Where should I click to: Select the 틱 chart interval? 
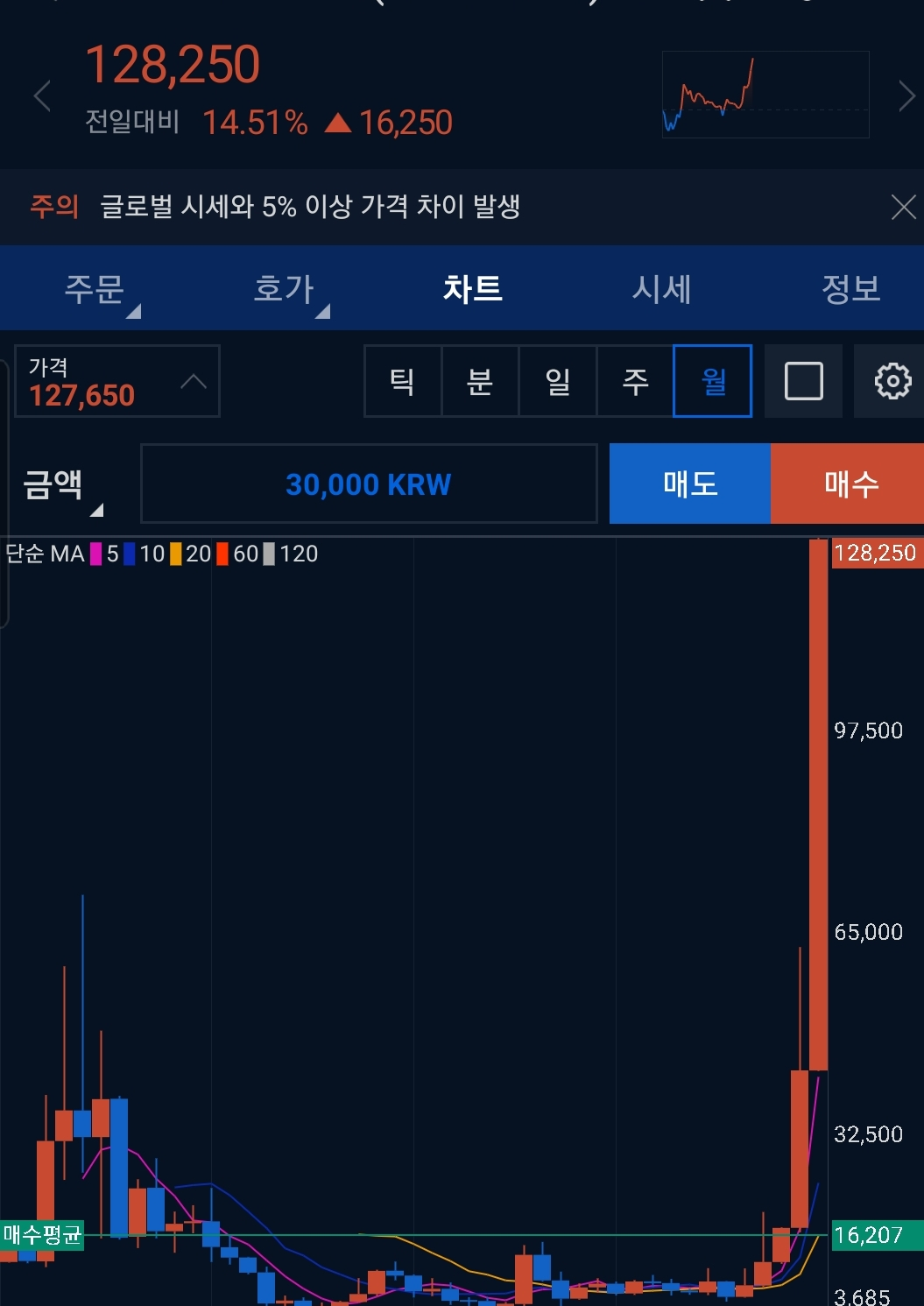tap(403, 381)
